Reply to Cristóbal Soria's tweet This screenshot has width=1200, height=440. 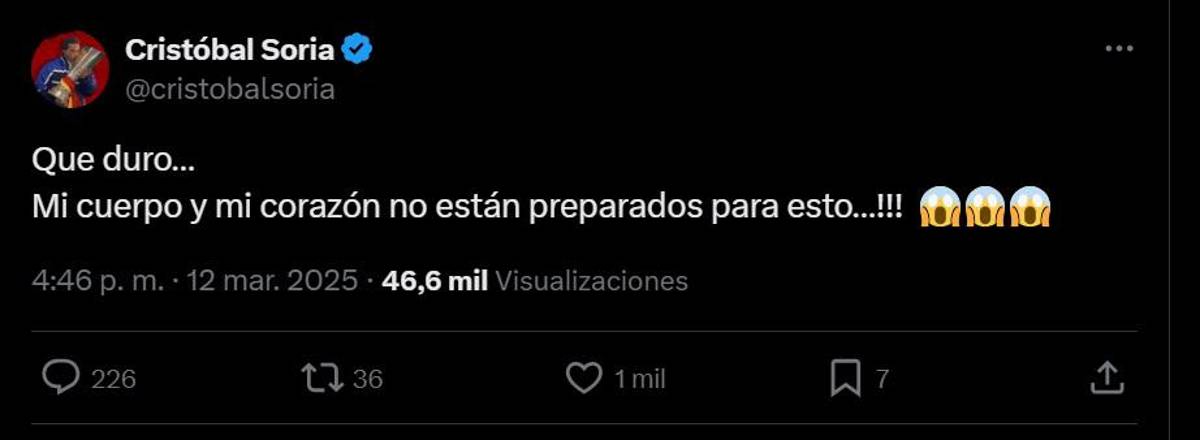pos(63,378)
